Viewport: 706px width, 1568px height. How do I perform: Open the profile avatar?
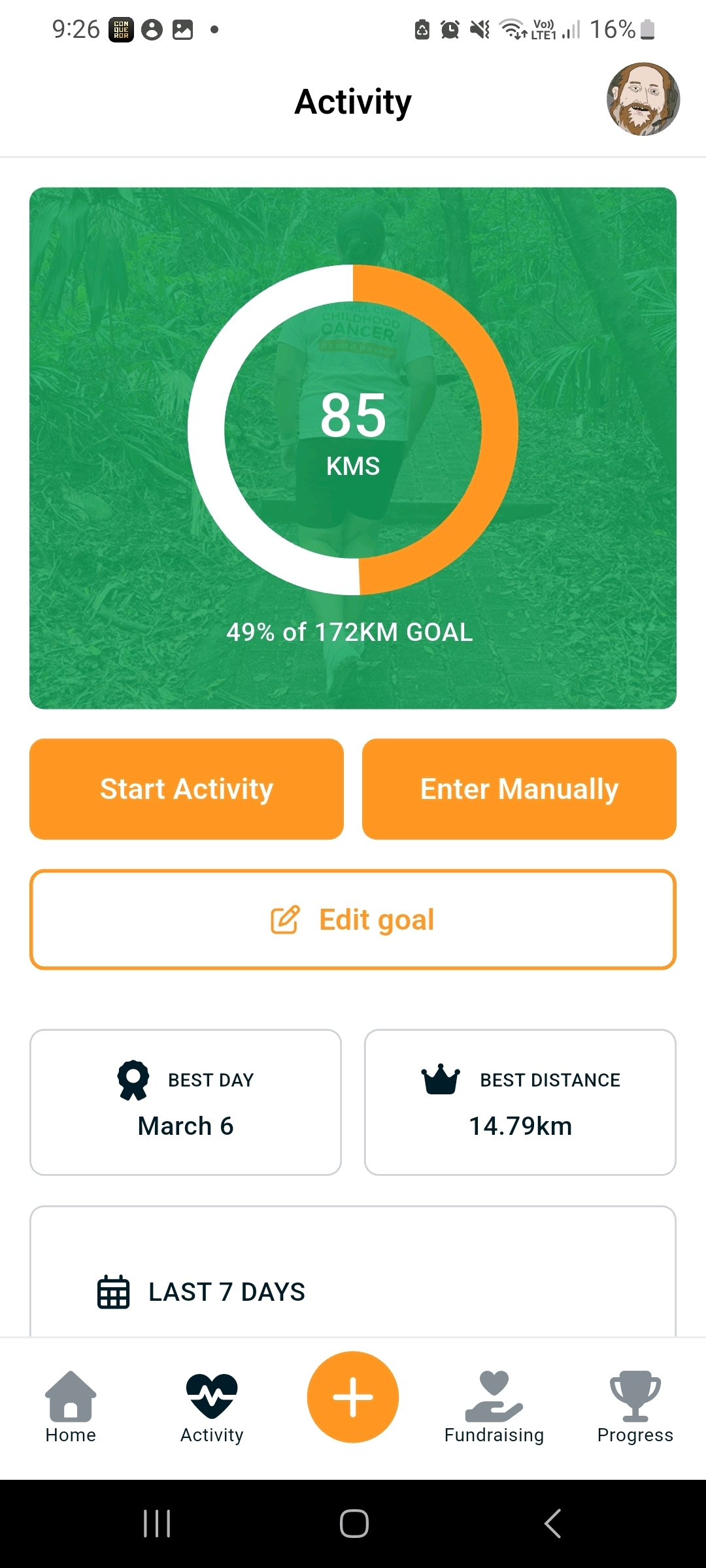point(643,99)
